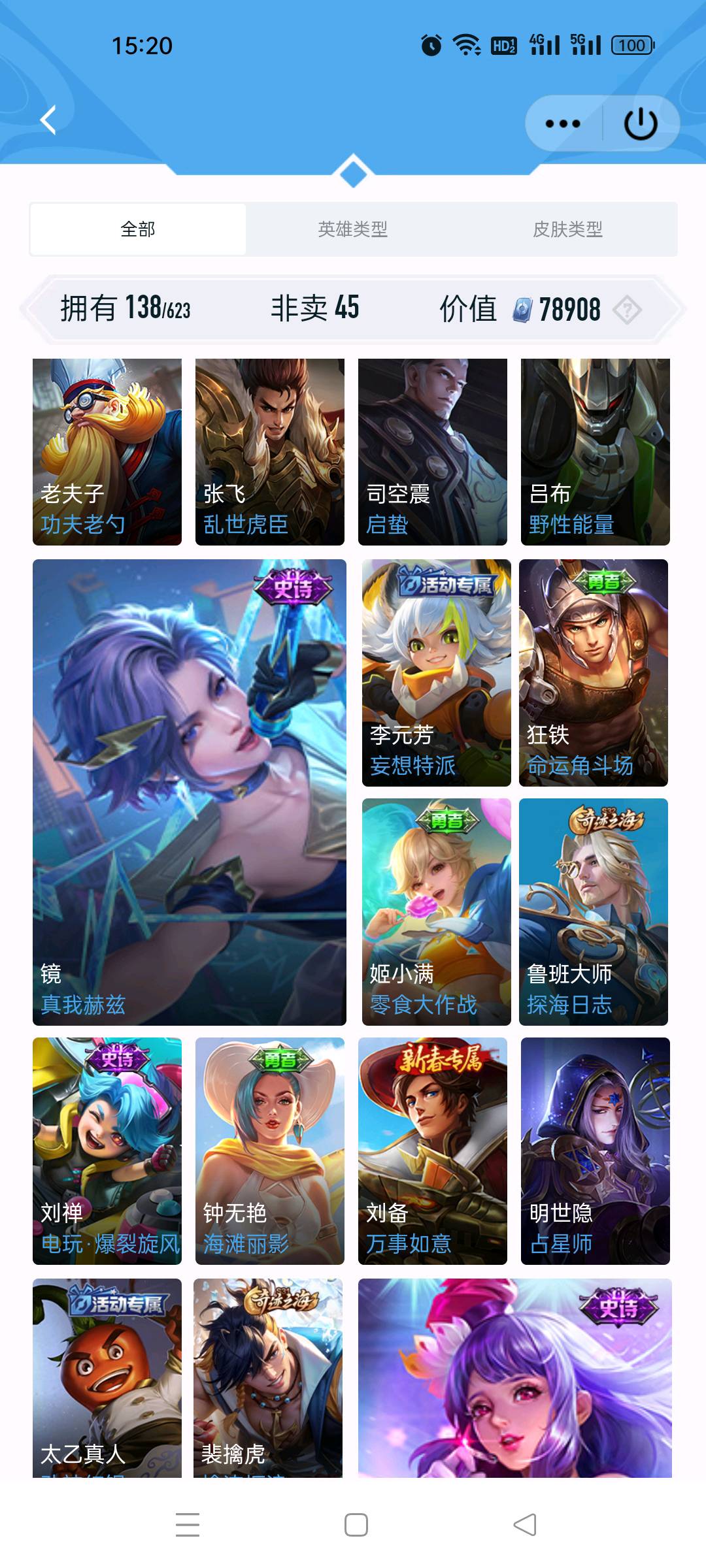The image size is (706, 1568).
Task: Open the 鲁班大师 探海日志 skin card
Action: (x=593, y=911)
